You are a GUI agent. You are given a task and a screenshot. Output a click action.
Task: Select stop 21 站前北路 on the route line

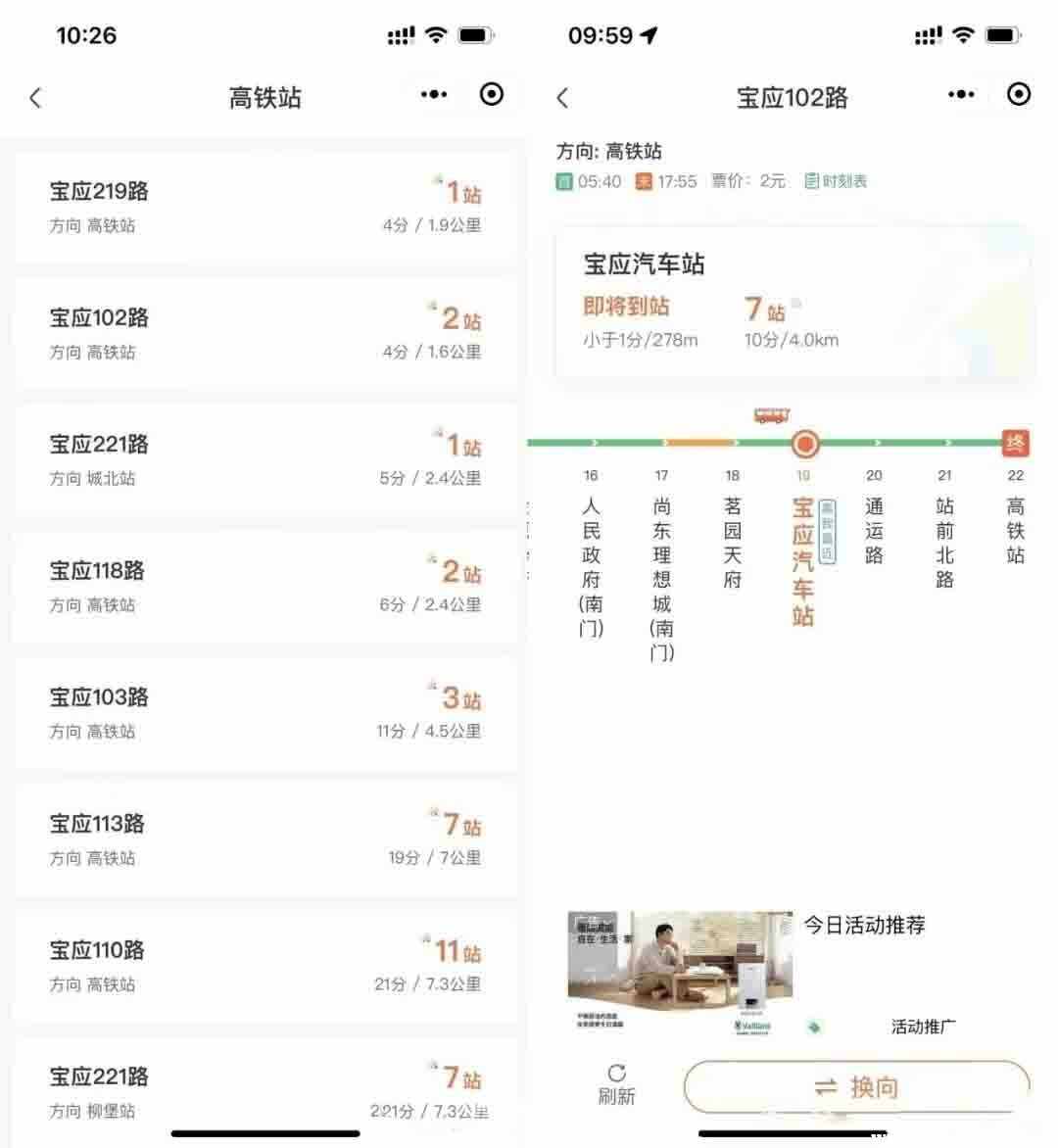tap(944, 541)
